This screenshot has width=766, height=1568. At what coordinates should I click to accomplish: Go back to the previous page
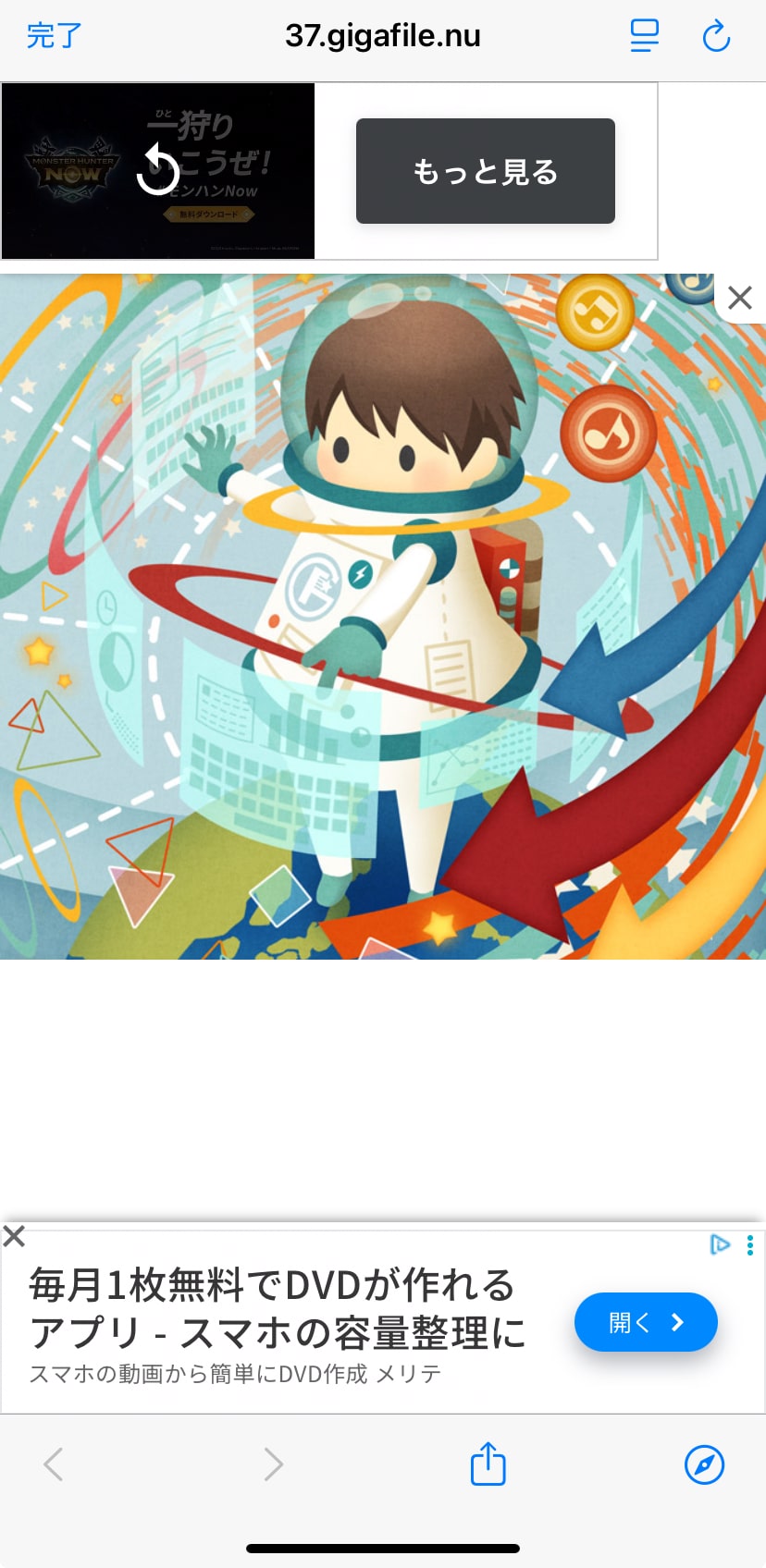point(54,1464)
